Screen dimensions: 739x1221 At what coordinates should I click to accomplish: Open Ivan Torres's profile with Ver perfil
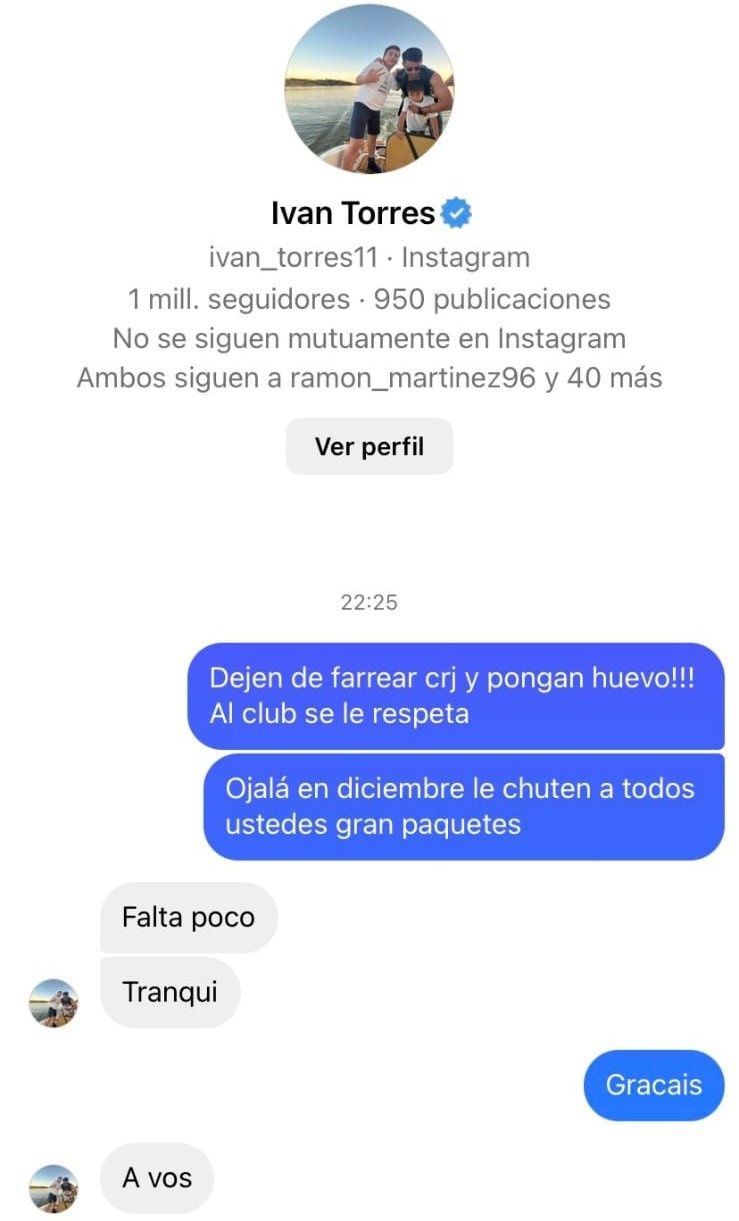369,446
